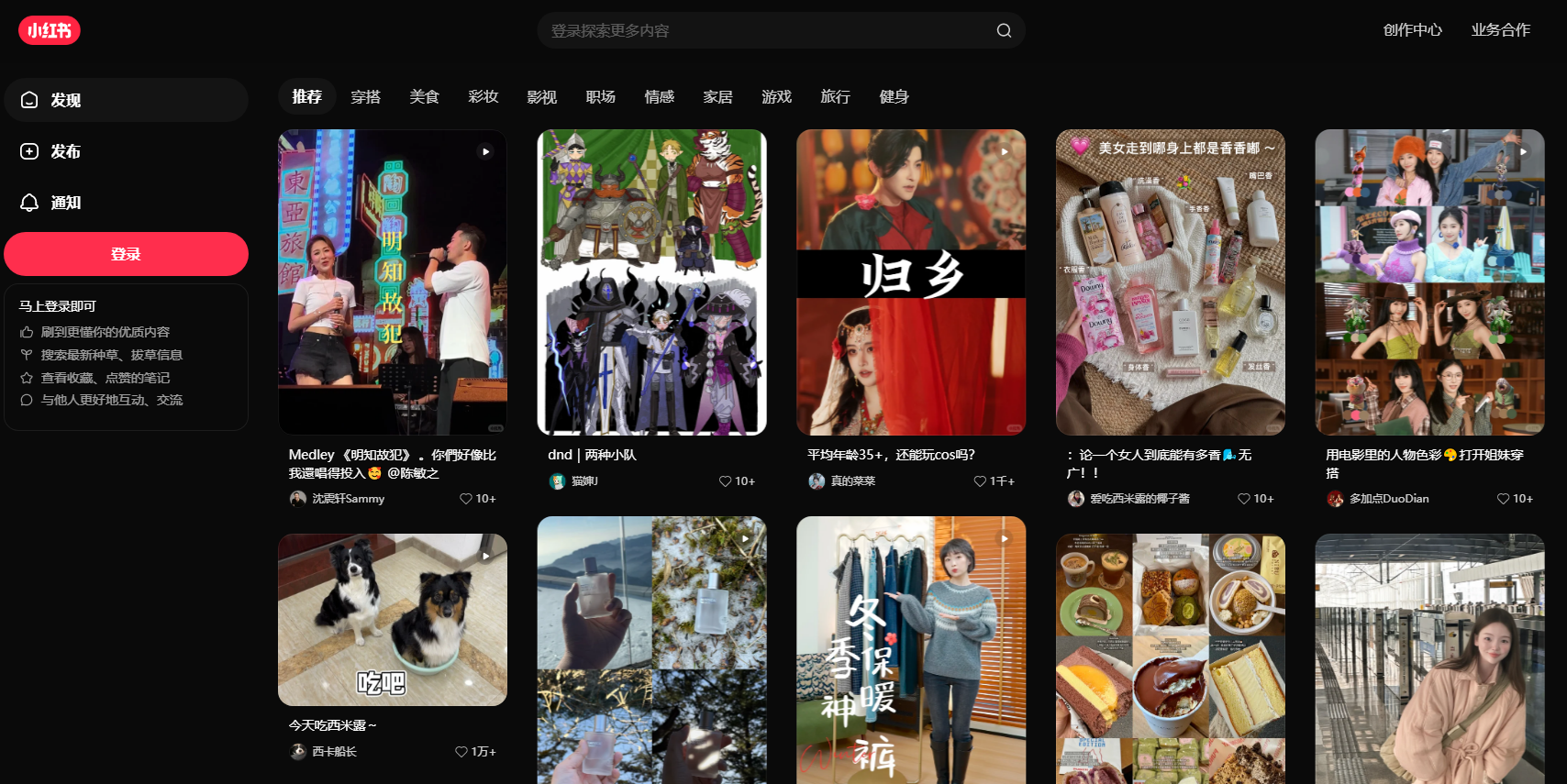Like the Medley 《明知故犯》 post

pos(466,499)
